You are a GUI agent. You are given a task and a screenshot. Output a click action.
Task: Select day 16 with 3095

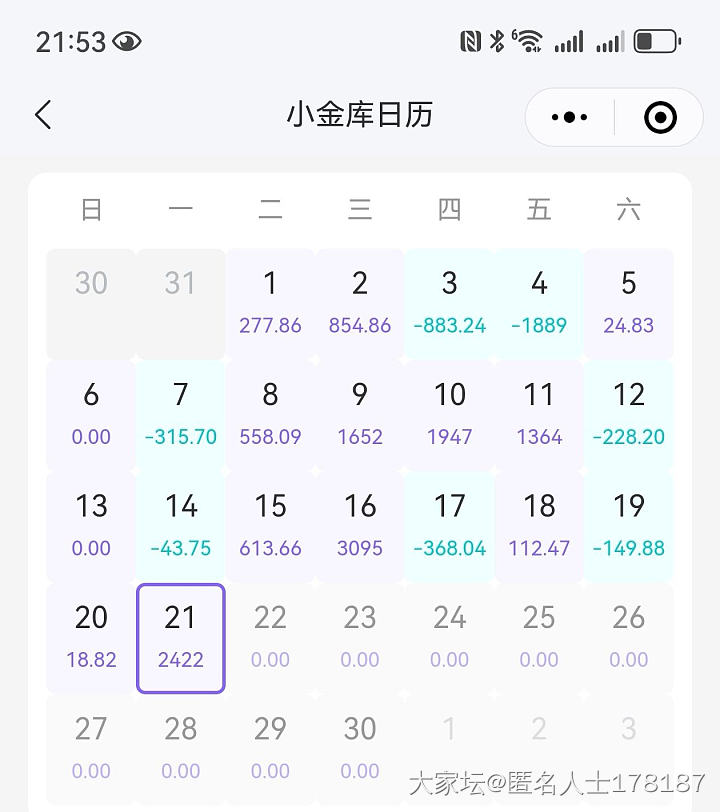click(360, 526)
